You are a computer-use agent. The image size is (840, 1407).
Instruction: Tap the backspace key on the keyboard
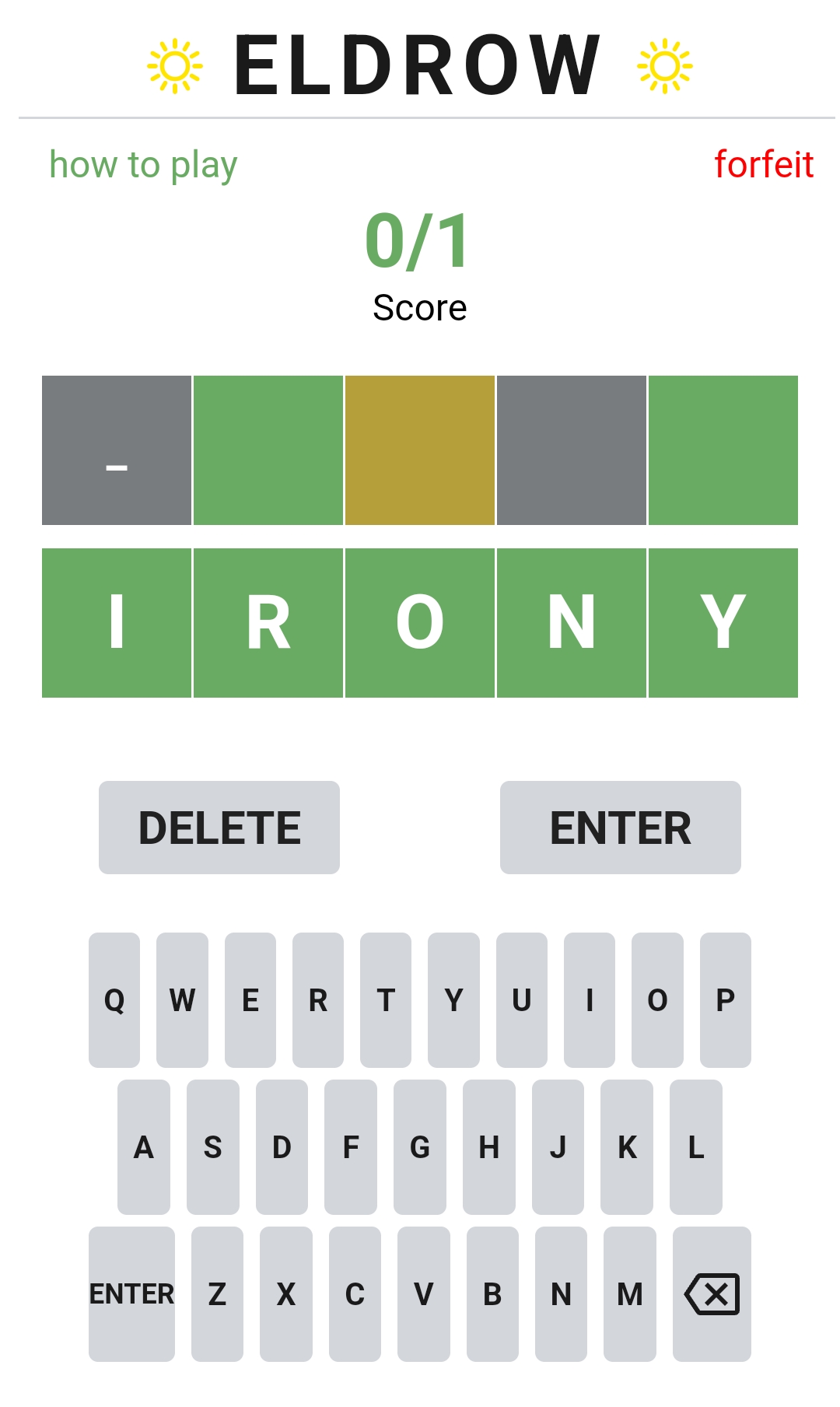pos(712,1294)
